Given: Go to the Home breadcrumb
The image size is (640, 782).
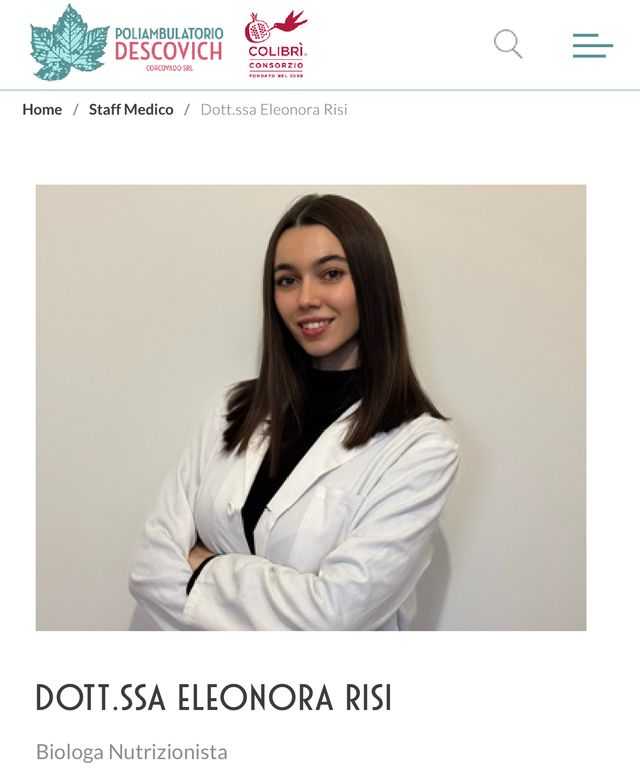Looking at the screenshot, I should tap(42, 110).
